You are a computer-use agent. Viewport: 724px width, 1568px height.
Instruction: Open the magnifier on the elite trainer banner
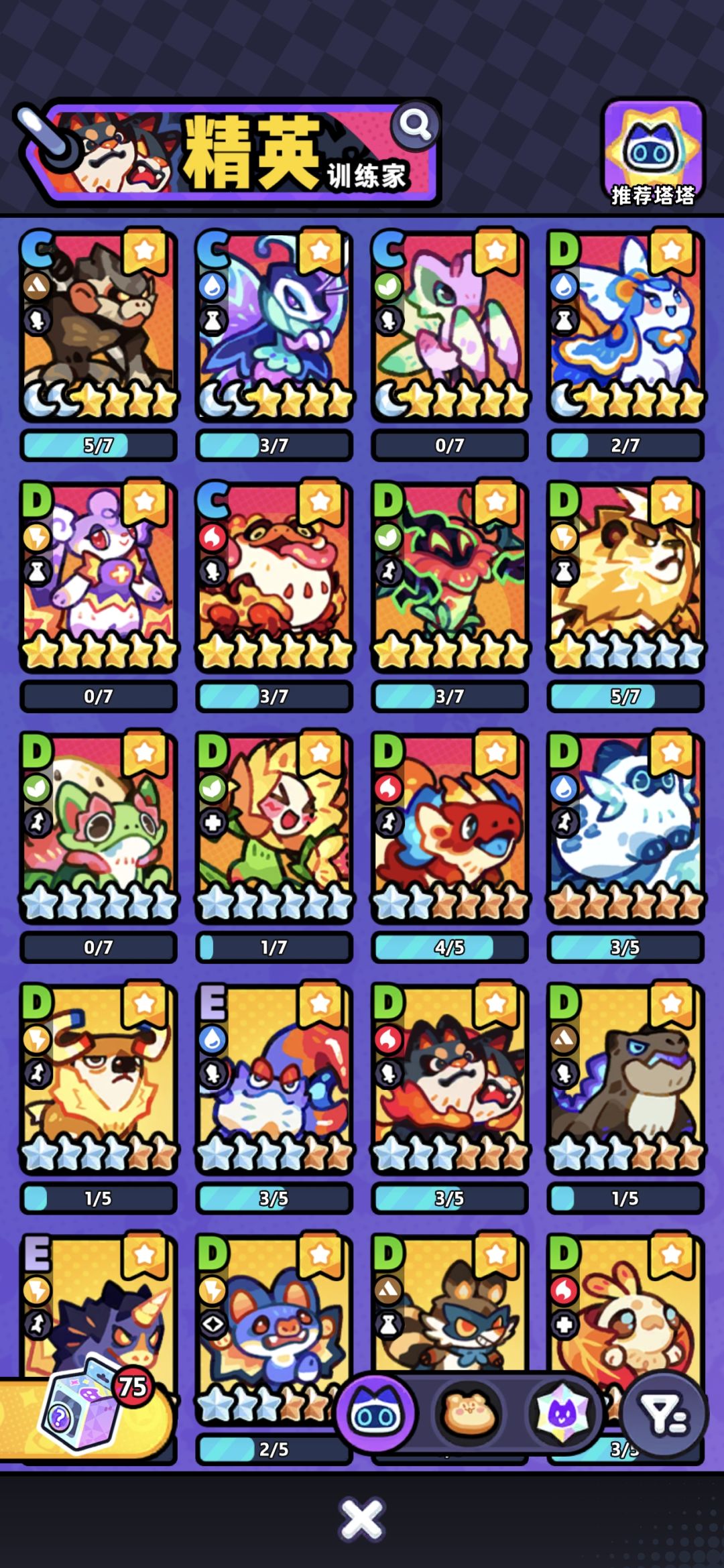coord(415,125)
